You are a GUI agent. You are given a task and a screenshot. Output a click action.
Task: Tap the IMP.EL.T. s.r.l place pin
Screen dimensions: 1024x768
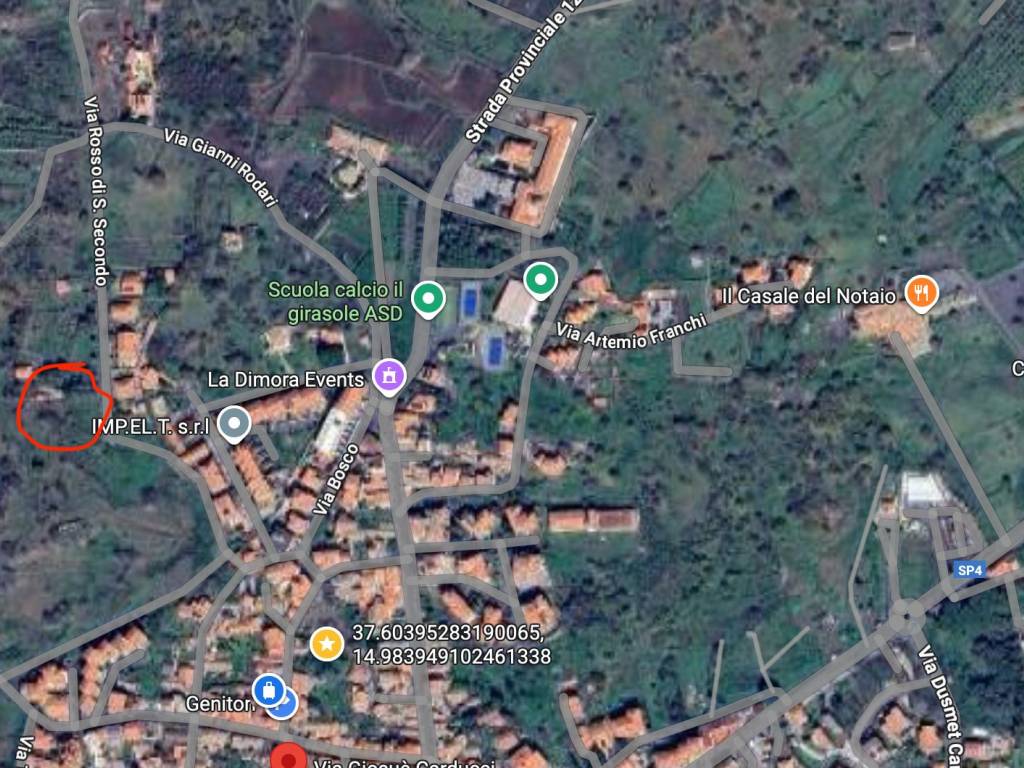234,424
